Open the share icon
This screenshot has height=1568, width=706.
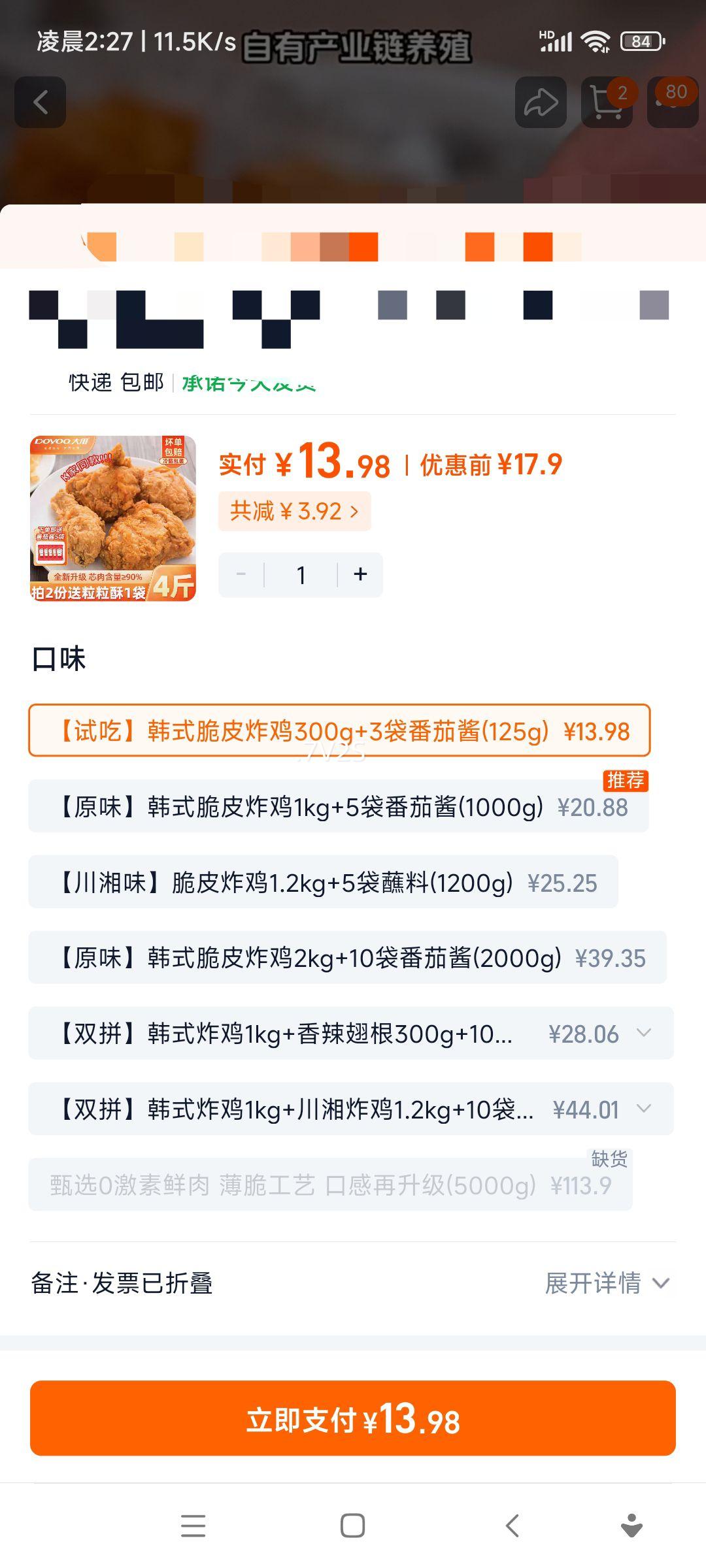[x=540, y=103]
